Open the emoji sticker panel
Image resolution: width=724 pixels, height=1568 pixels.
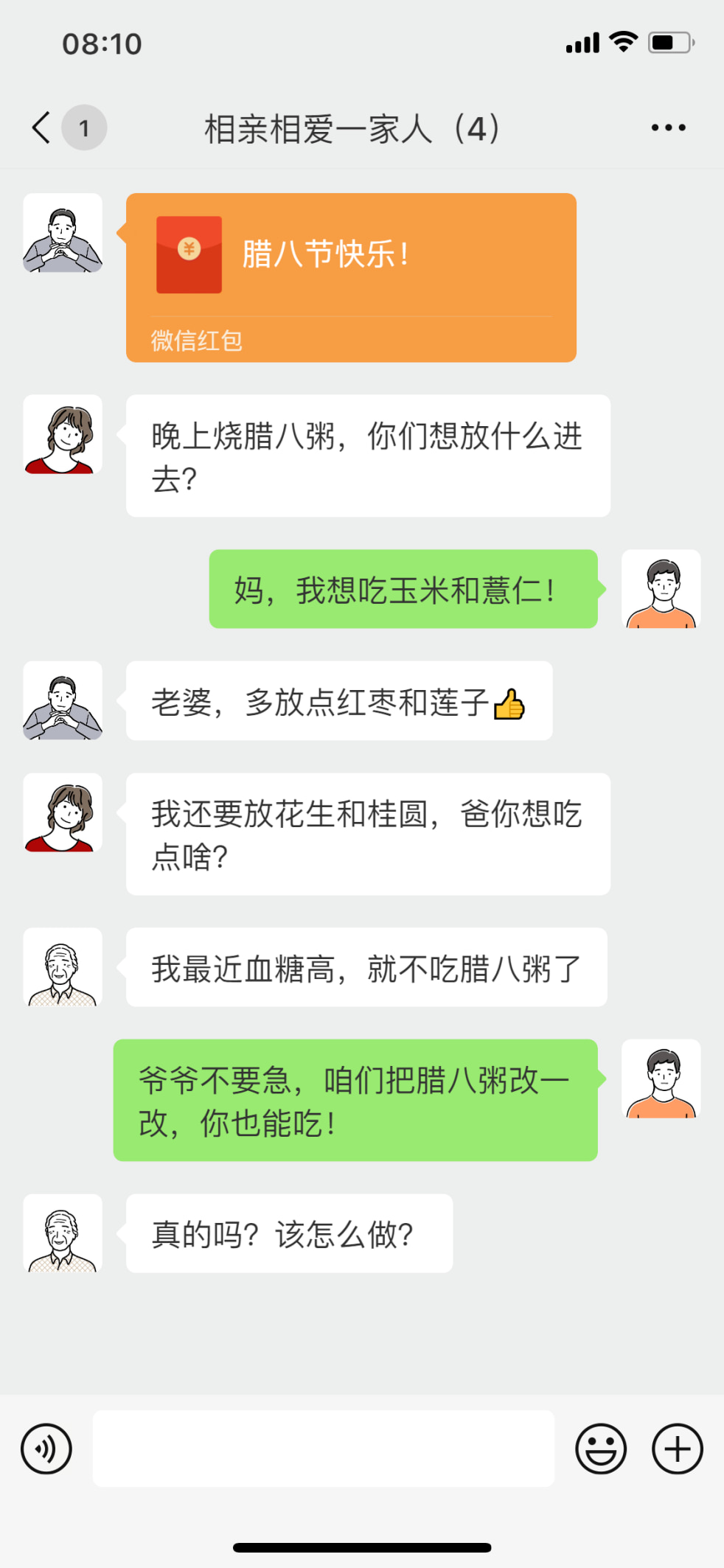click(x=601, y=1449)
